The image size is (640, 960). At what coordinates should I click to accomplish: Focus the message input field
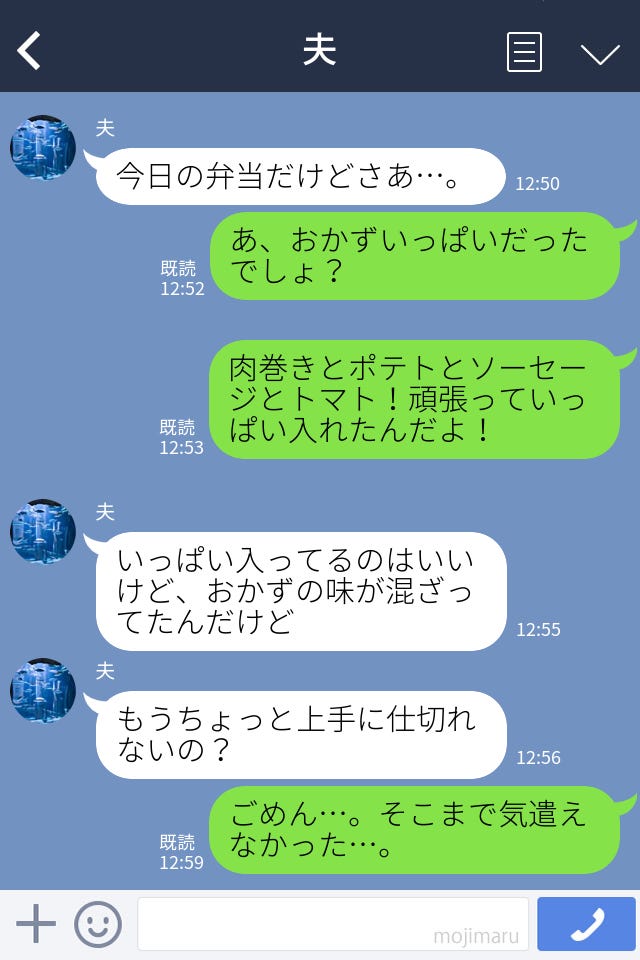coord(332,924)
